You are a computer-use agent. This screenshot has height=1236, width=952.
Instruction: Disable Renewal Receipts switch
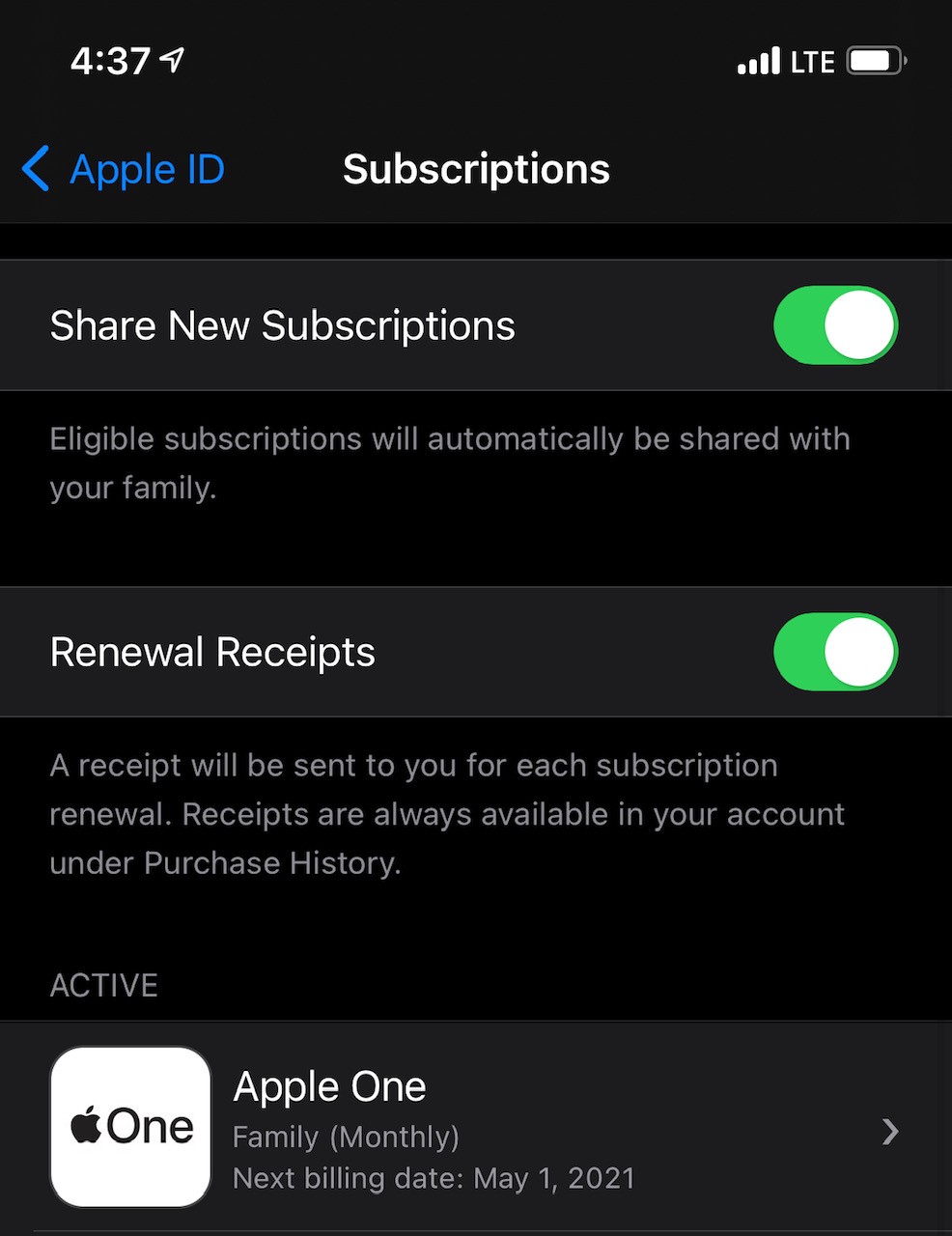834,652
